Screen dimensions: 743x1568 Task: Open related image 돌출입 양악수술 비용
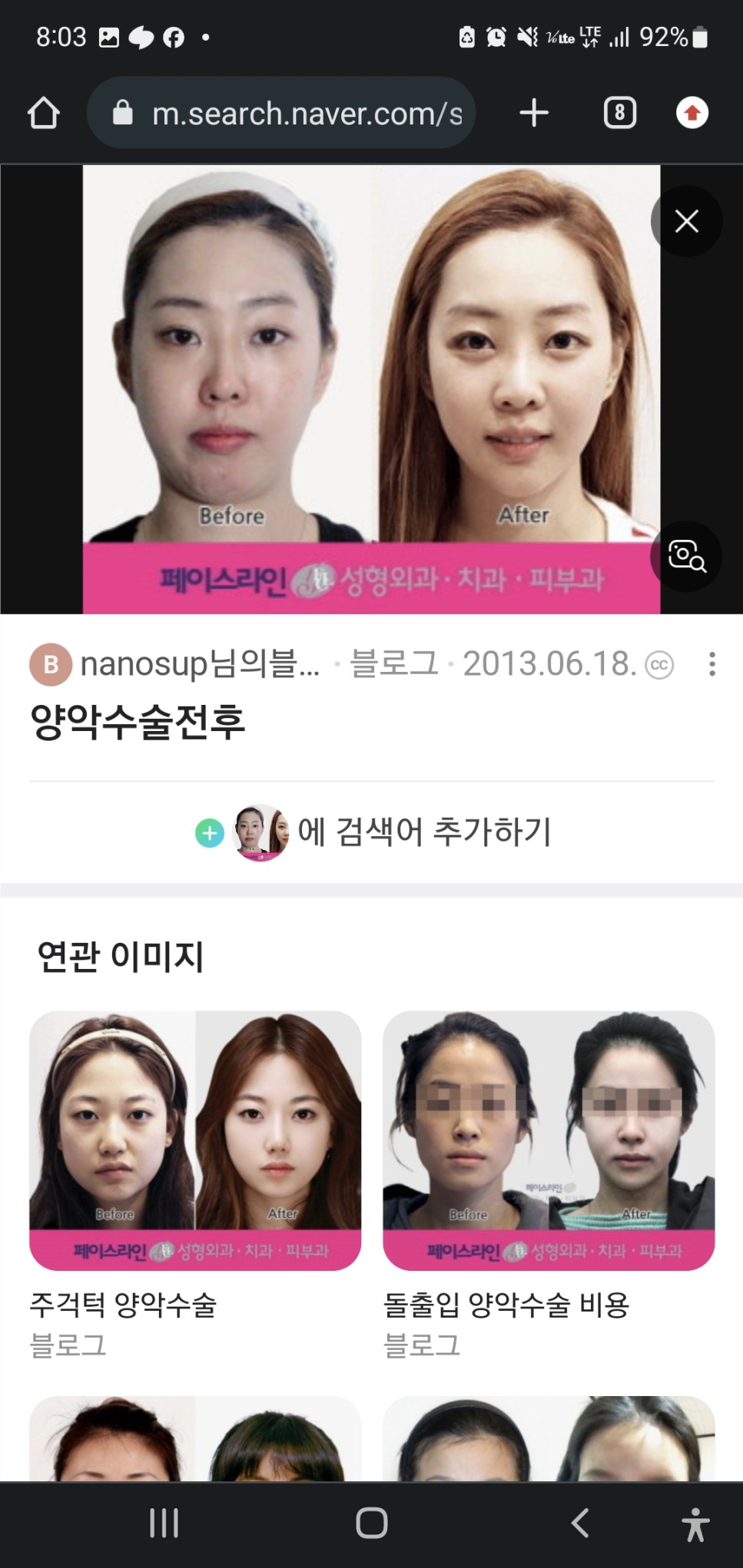pyautogui.click(x=549, y=1140)
